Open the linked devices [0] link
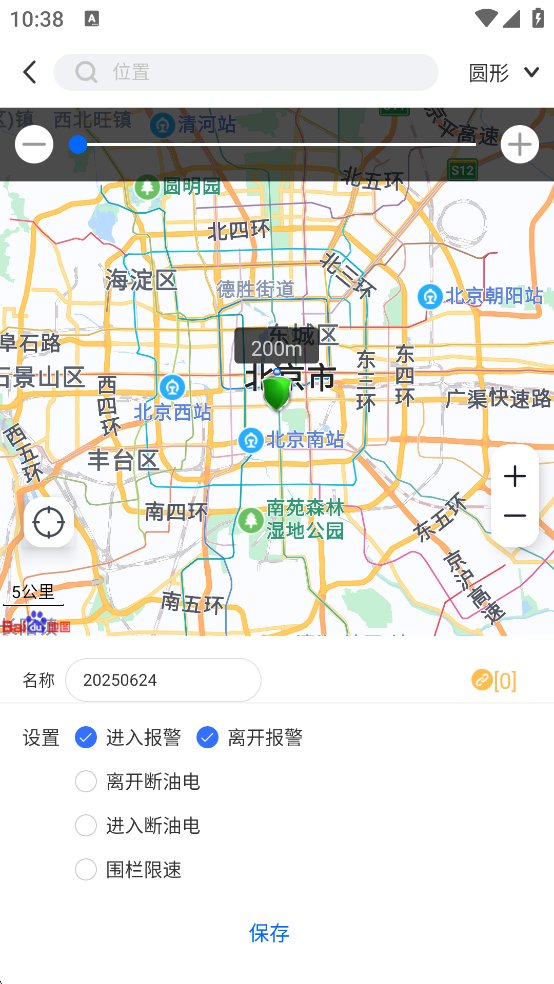This screenshot has width=554, height=984. [x=494, y=680]
